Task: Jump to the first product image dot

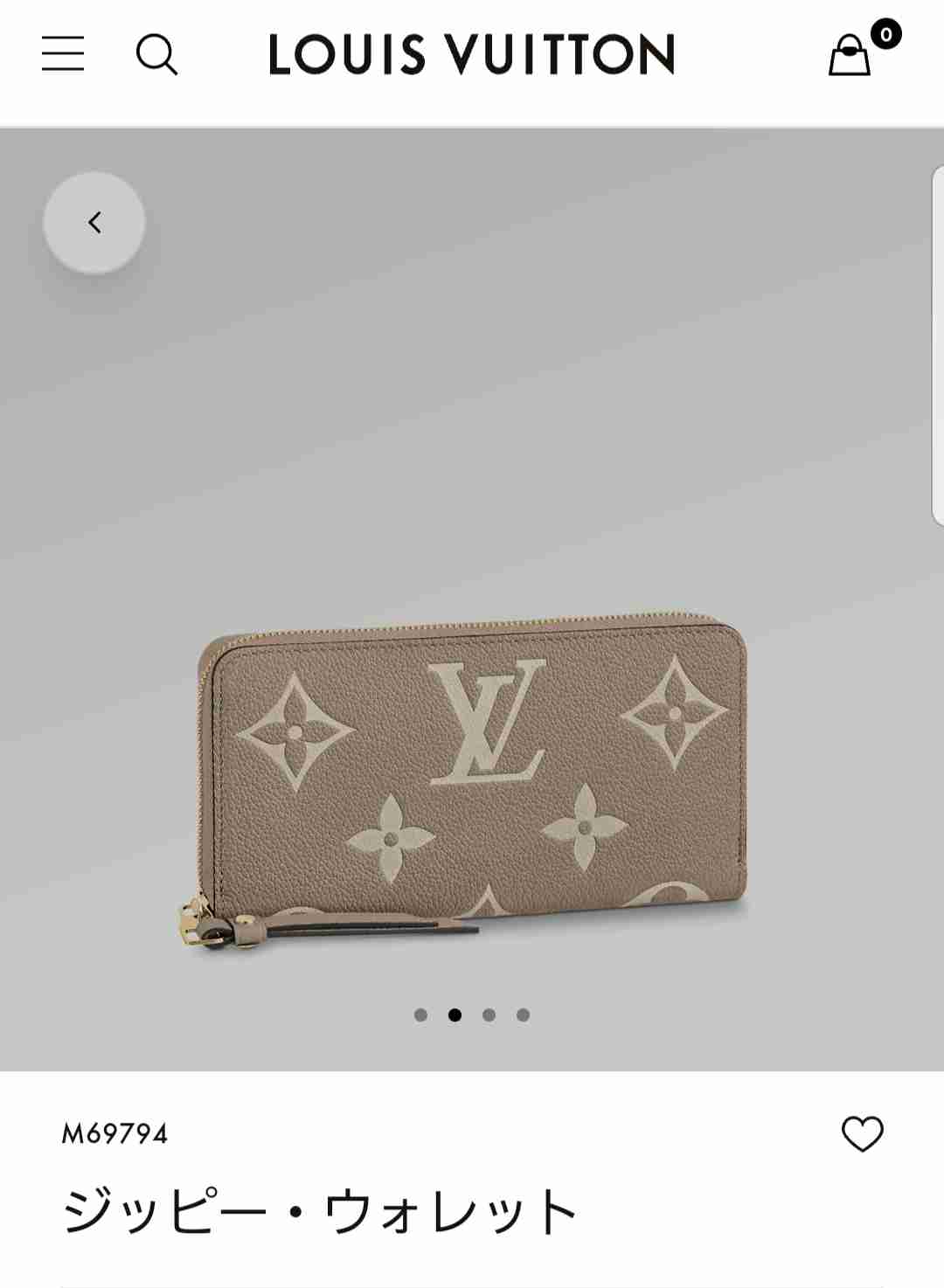Action: click(x=420, y=1014)
